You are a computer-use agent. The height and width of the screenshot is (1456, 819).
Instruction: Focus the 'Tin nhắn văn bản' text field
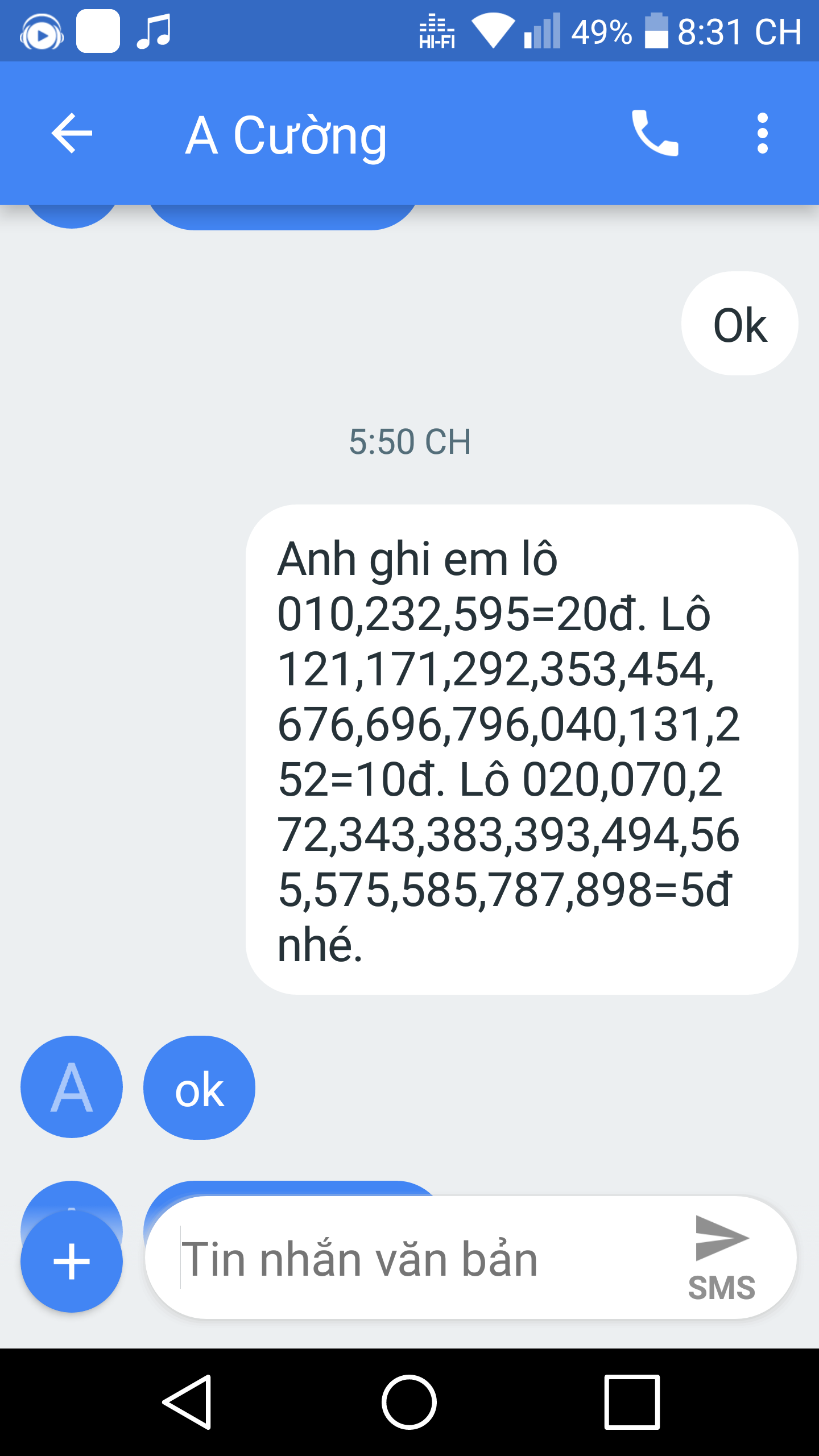click(421, 1259)
